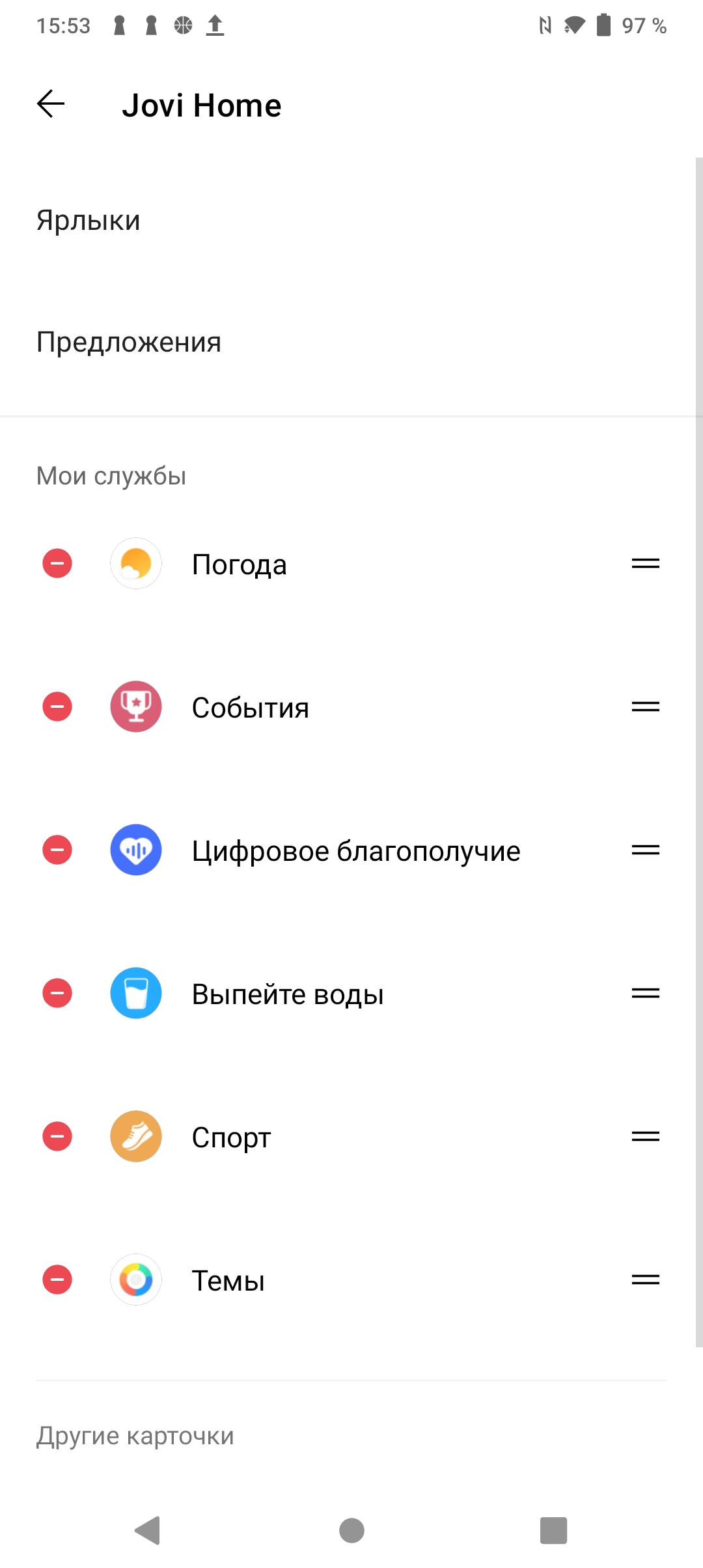Remove Цифровое благополучие service card
703x1568 pixels.
57,850
